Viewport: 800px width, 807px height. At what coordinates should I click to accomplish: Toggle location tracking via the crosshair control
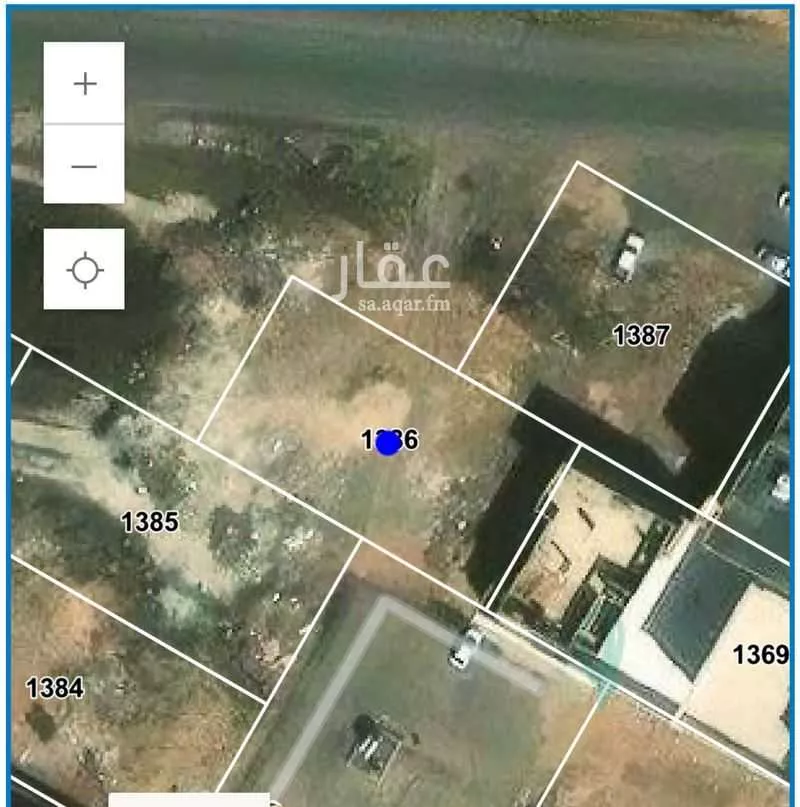click(84, 269)
